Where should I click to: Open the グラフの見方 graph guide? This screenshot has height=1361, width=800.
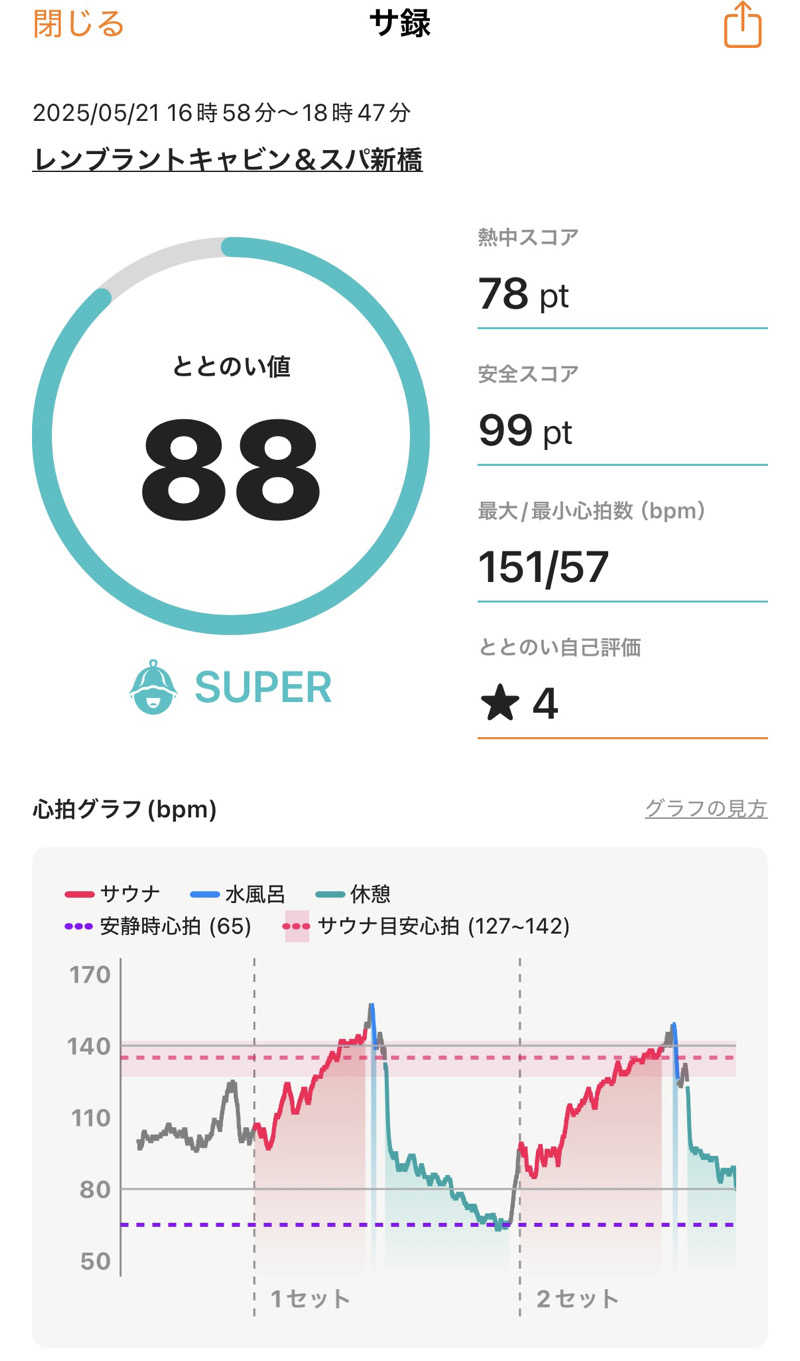tap(705, 809)
